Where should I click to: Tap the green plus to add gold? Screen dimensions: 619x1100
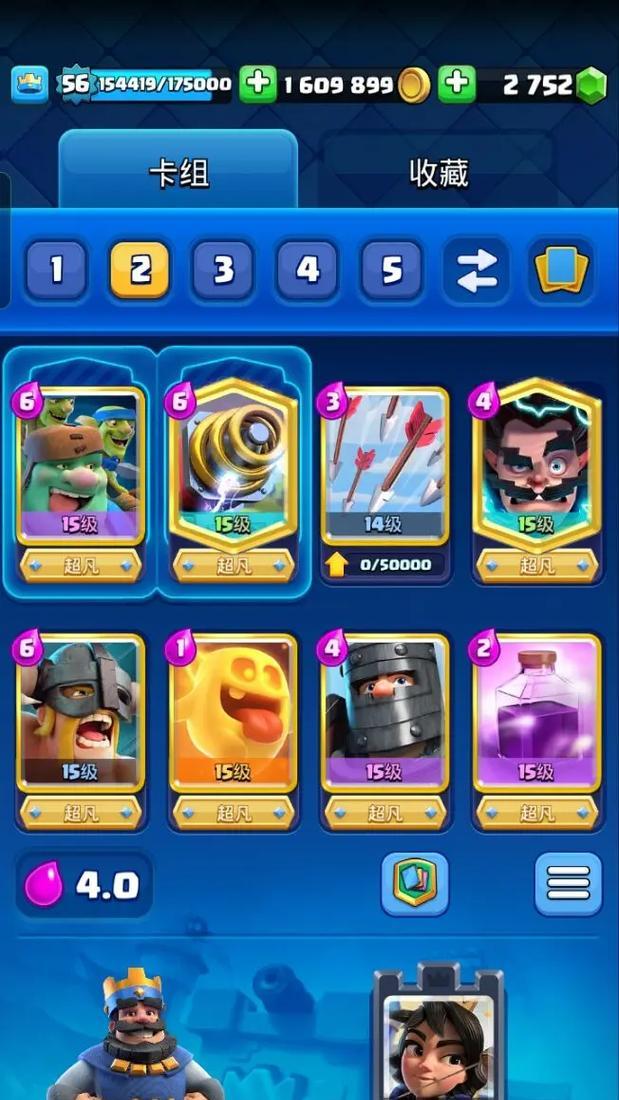tap(258, 85)
